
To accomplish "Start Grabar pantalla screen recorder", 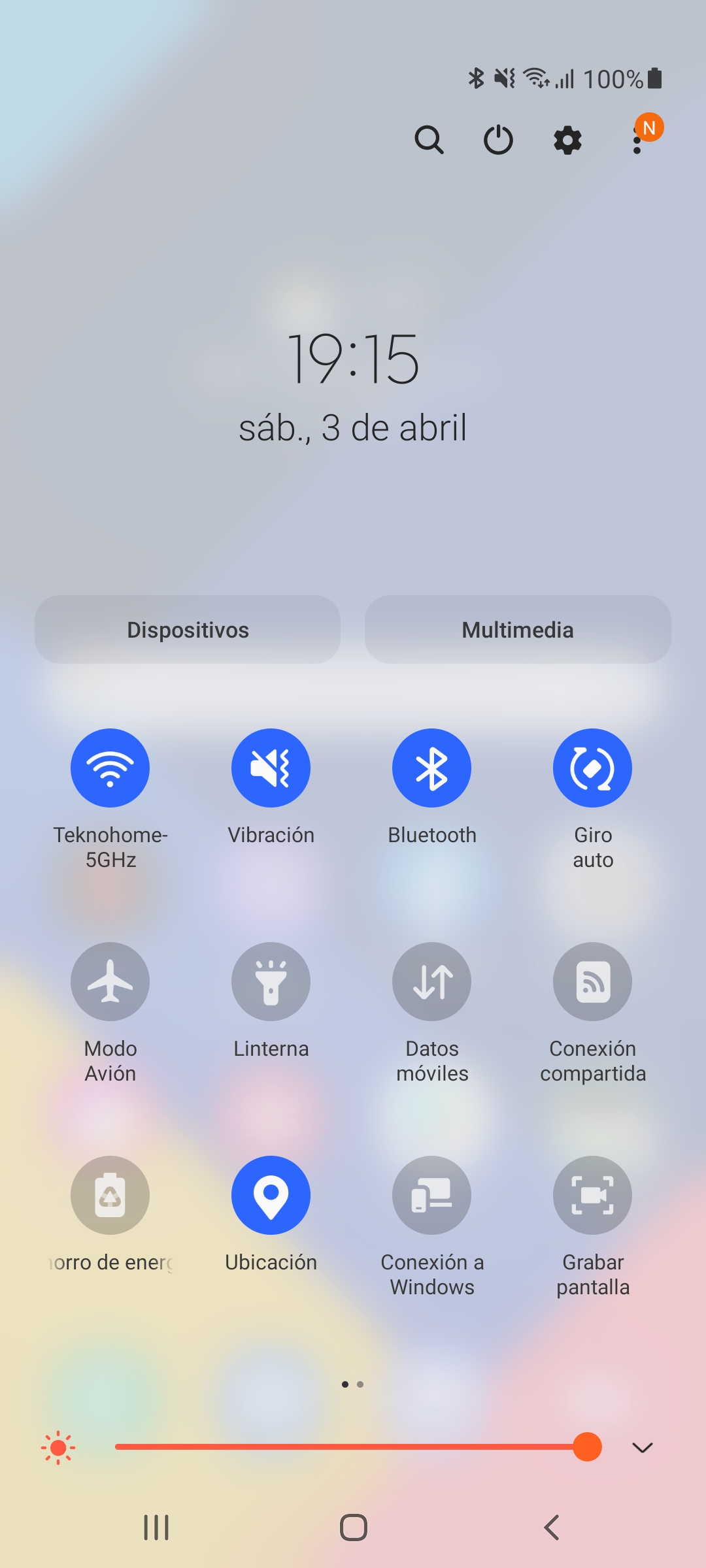I will pyautogui.click(x=592, y=1195).
